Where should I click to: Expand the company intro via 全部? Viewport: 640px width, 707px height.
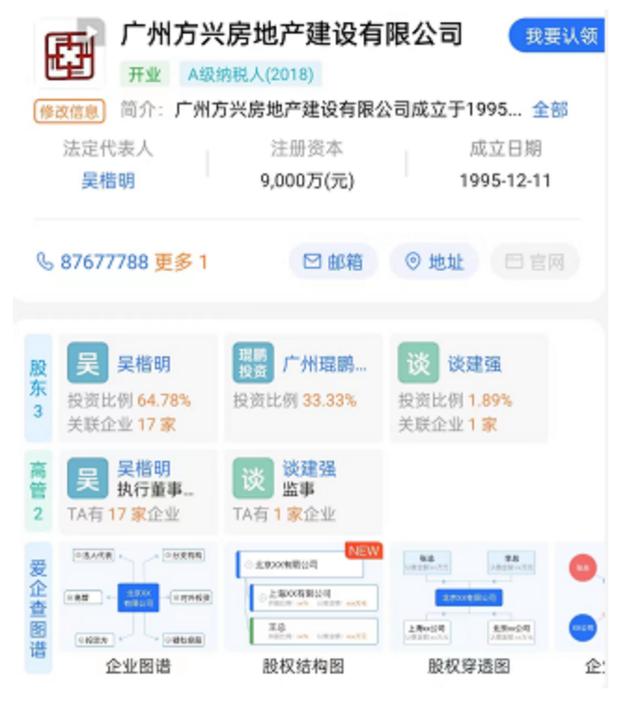[549, 110]
